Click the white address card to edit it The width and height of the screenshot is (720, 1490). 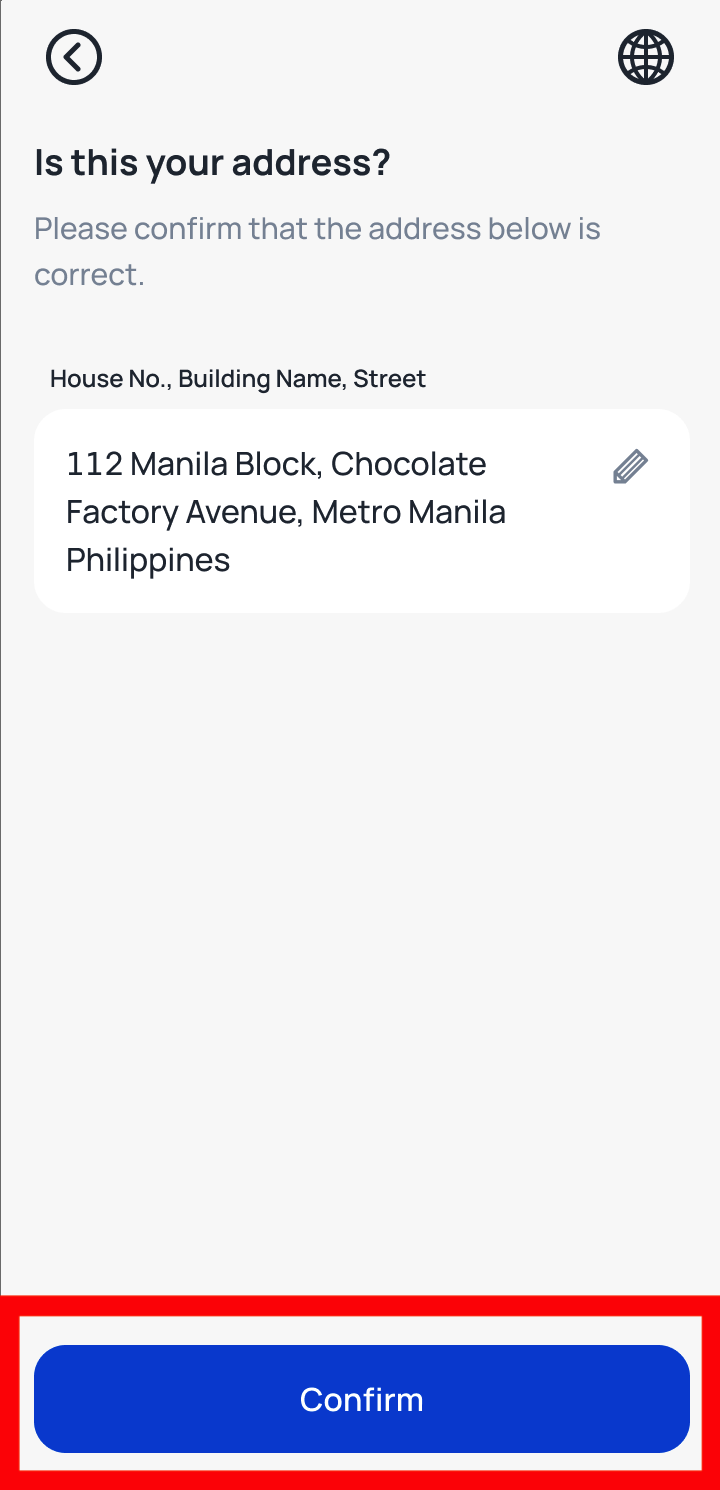click(362, 511)
